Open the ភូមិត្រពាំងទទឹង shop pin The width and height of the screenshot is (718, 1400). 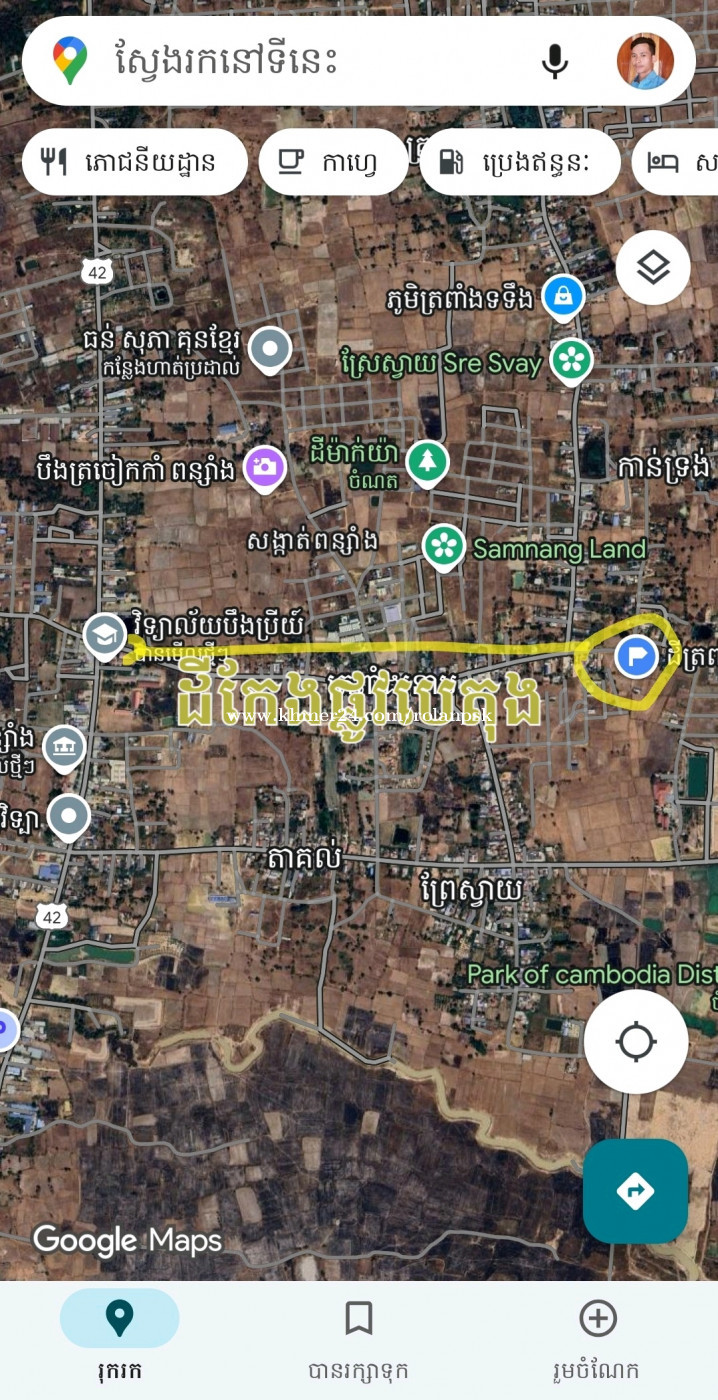coord(563,296)
